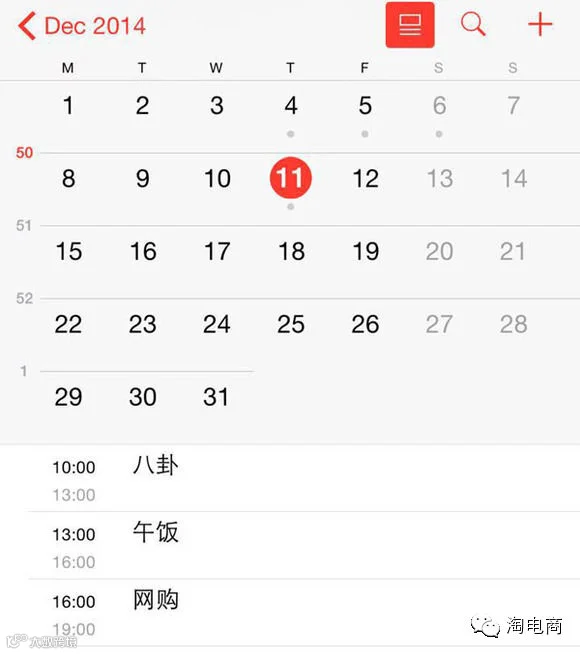Add a new event with plus icon
The image size is (580, 654).
(540, 25)
